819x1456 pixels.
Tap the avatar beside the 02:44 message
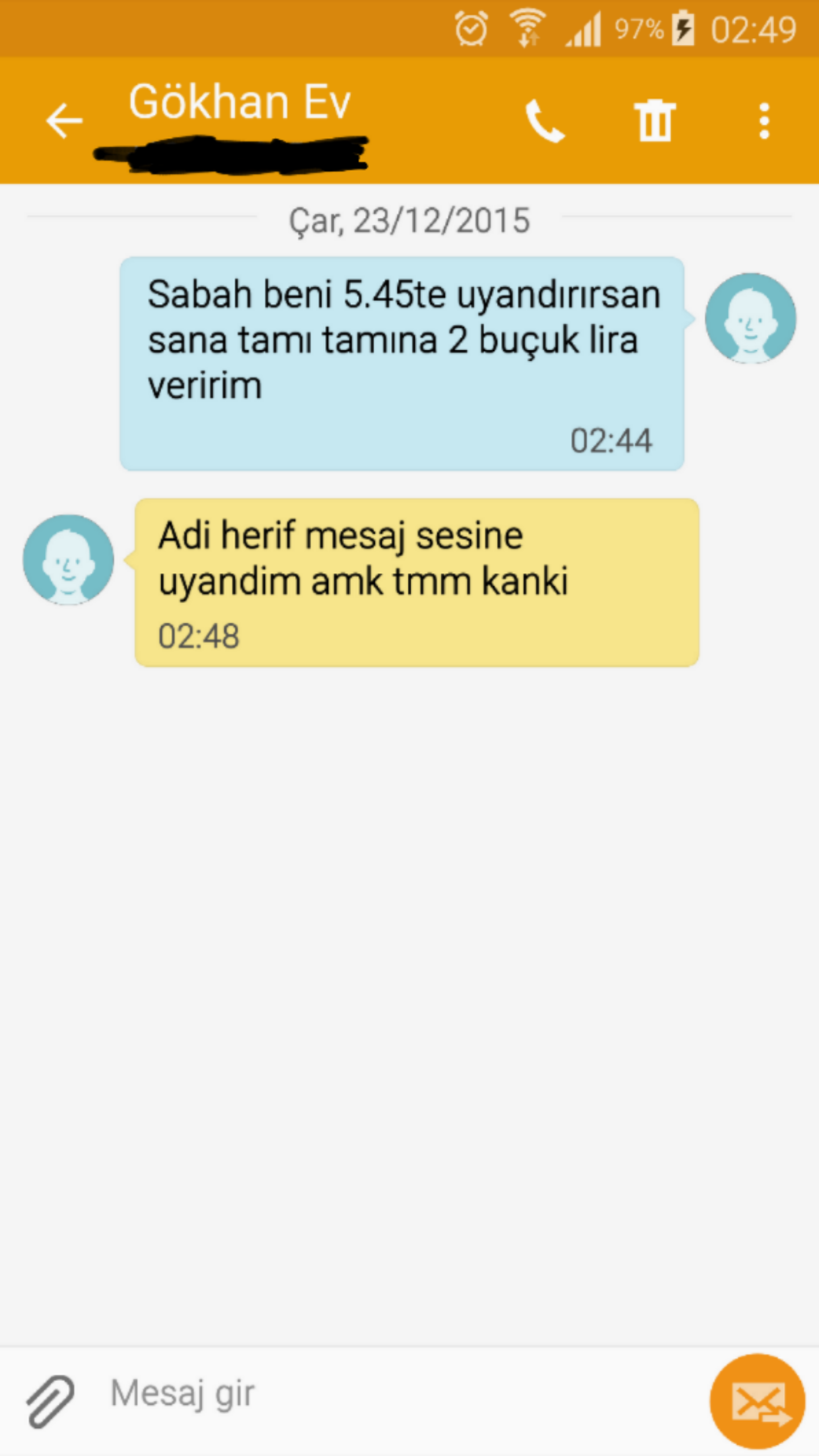coord(751,318)
